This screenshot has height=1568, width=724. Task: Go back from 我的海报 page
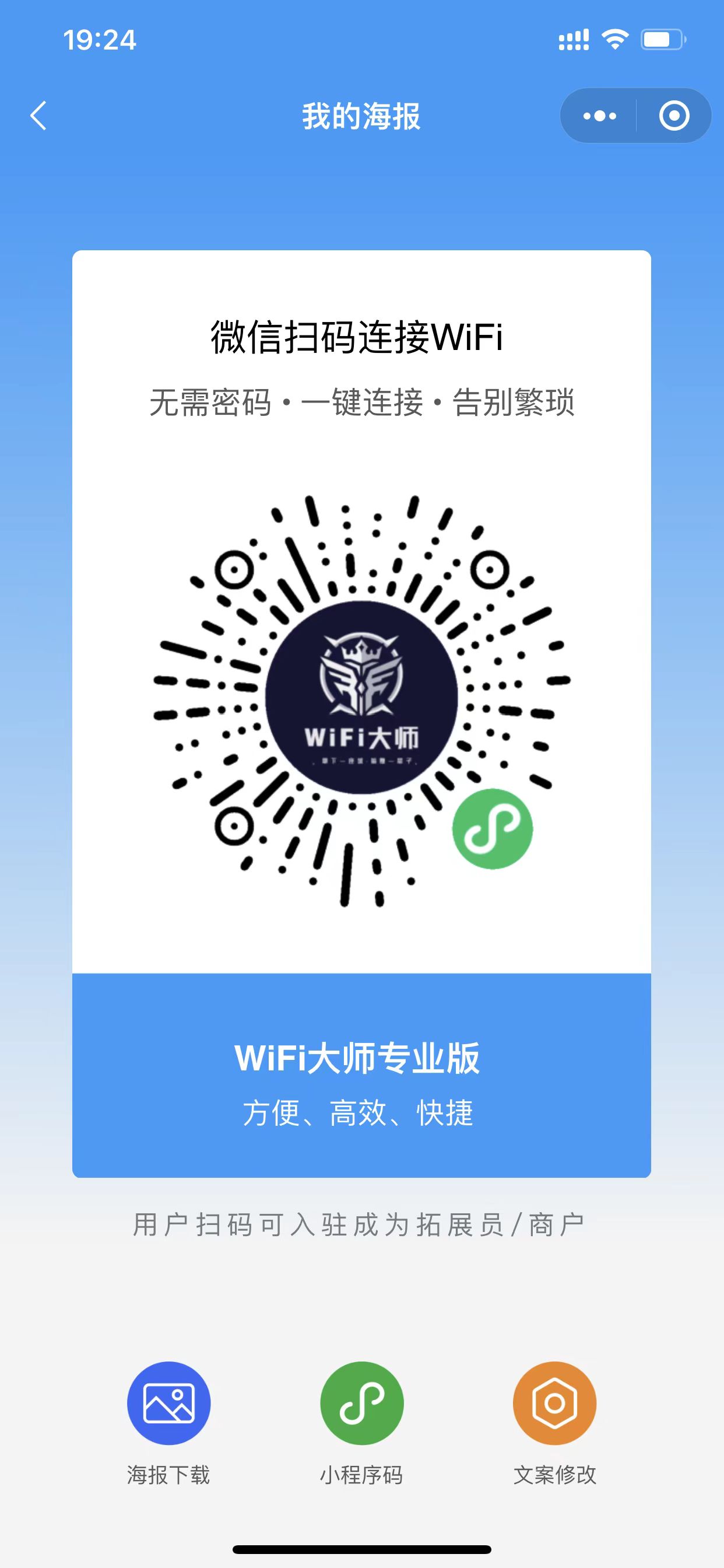[x=38, y=116]
